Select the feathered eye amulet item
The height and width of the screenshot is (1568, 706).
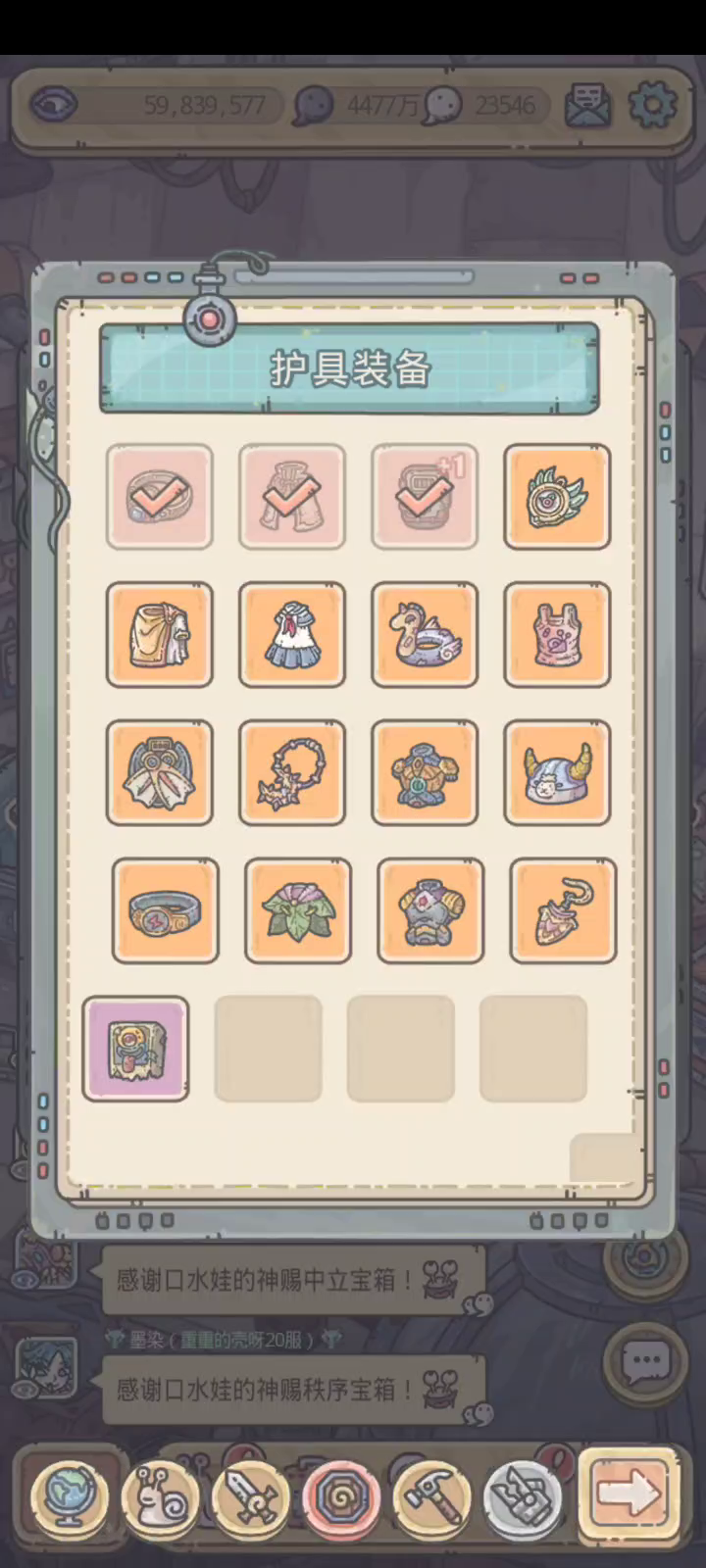click(557, 497)
